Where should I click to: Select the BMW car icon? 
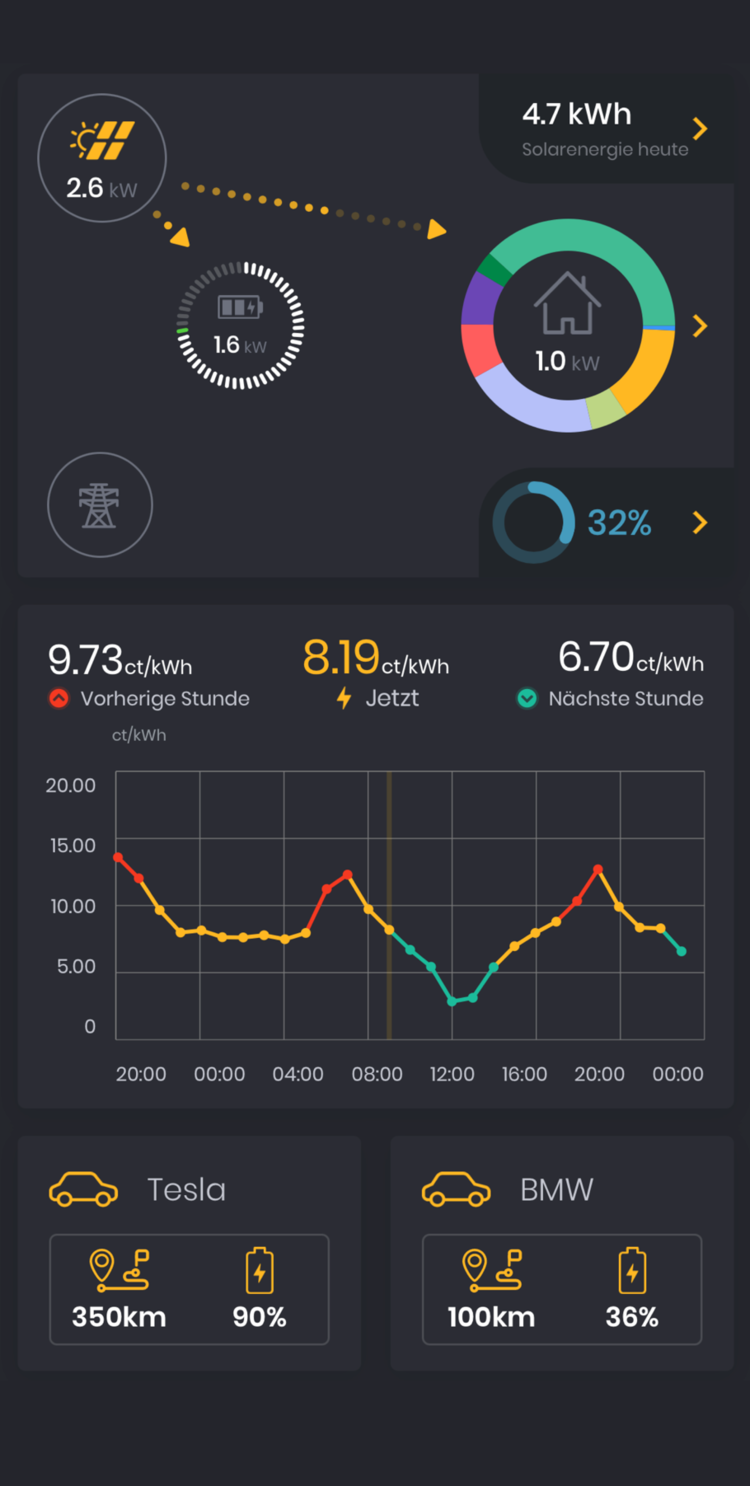(456, 1189)
